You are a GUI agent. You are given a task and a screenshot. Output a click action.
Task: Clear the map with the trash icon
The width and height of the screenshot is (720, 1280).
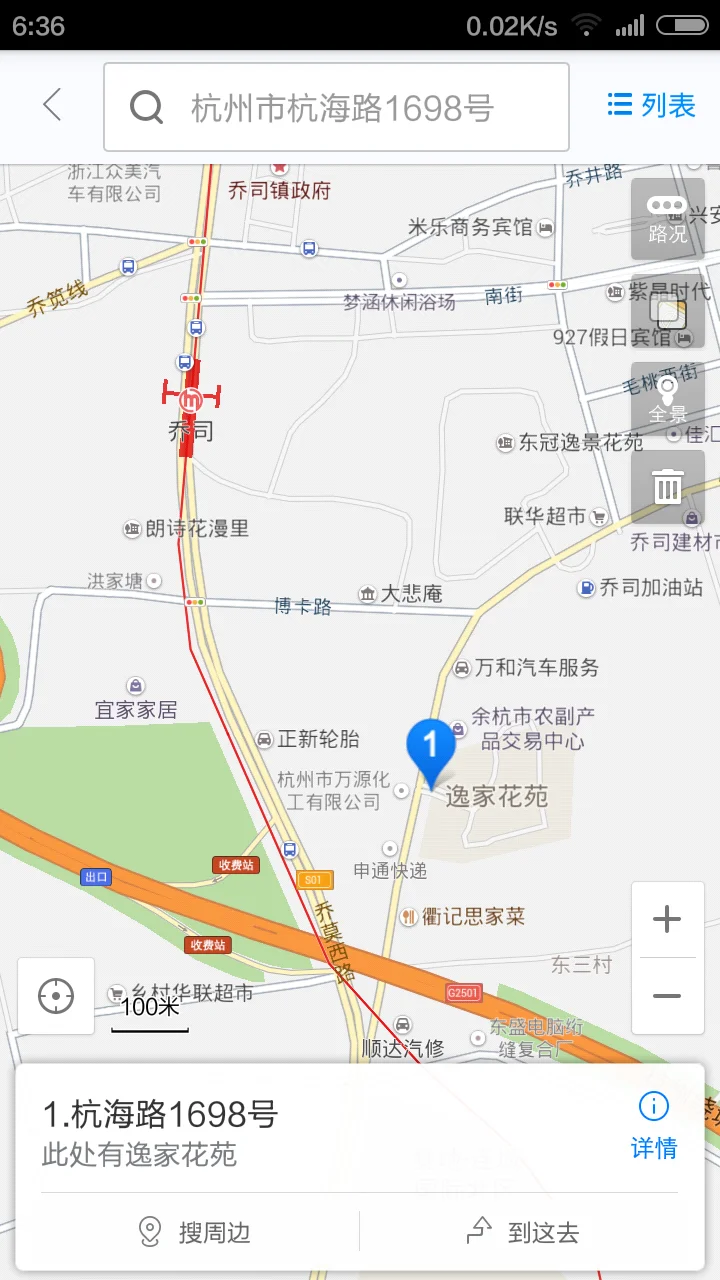[x=667, y=487]
